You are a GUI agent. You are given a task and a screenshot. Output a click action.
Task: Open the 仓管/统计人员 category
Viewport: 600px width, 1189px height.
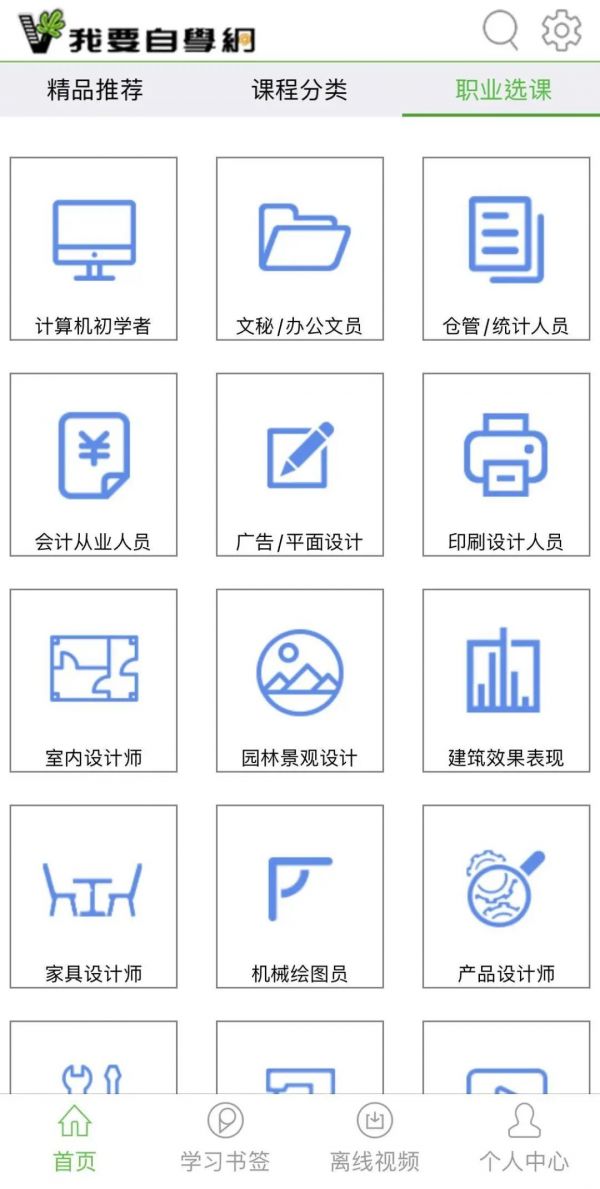506,249
